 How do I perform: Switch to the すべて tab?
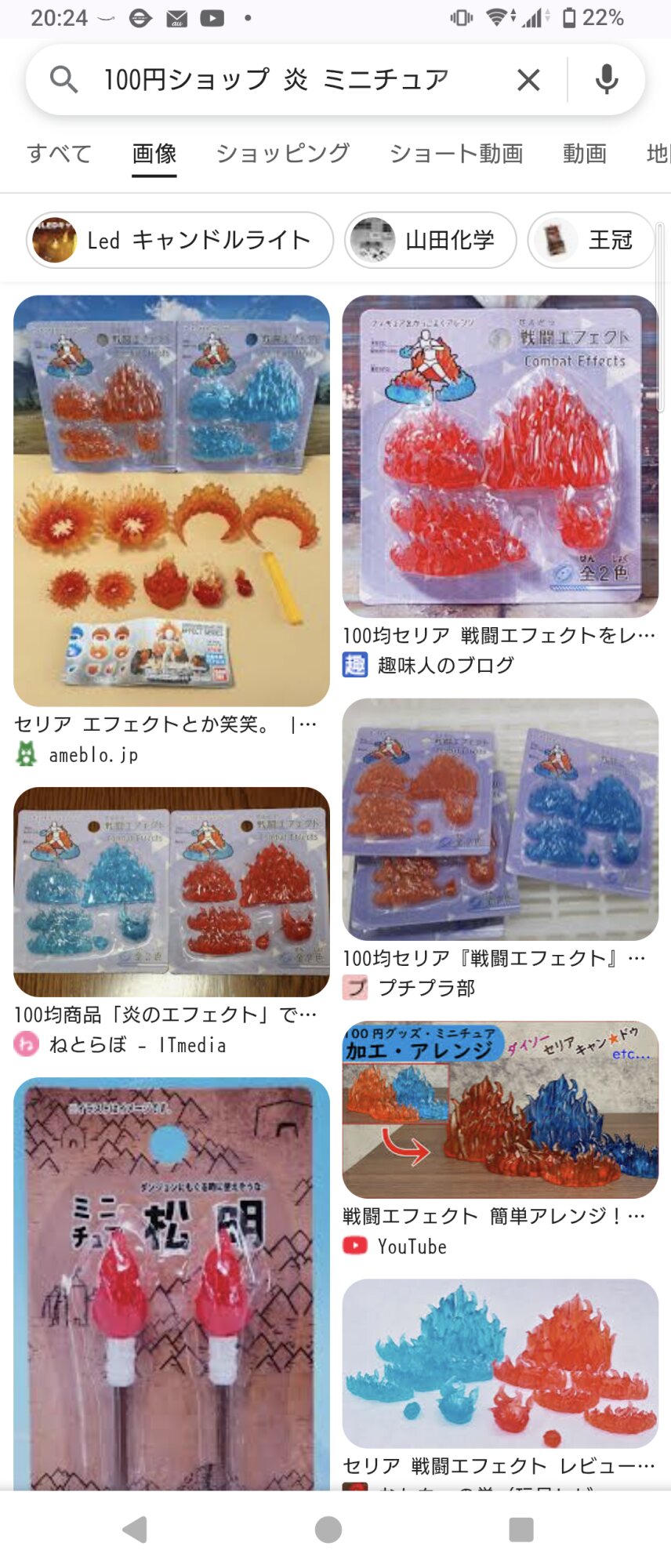pyautogui.click(x=59, y=154)
